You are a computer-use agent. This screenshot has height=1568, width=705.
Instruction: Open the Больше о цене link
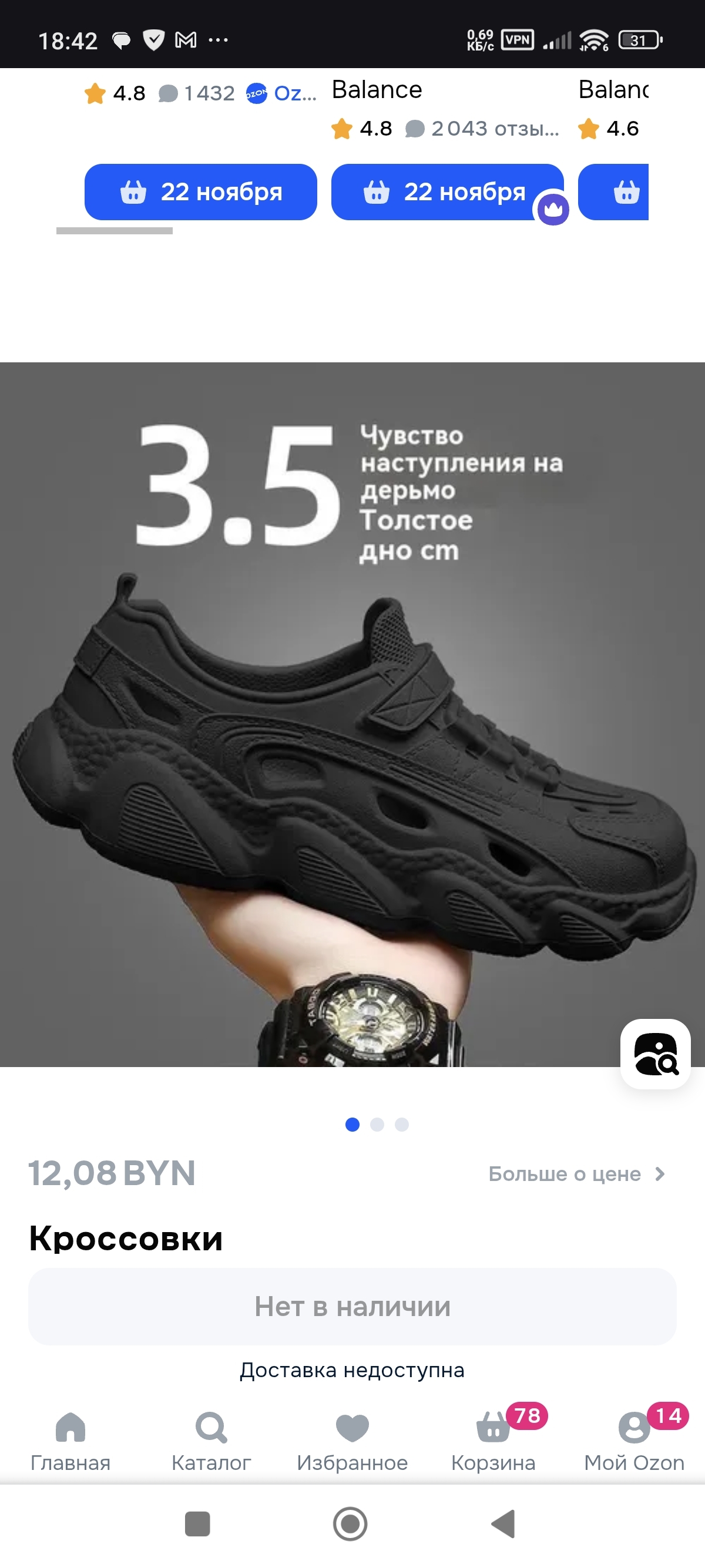click(576, 1173)
